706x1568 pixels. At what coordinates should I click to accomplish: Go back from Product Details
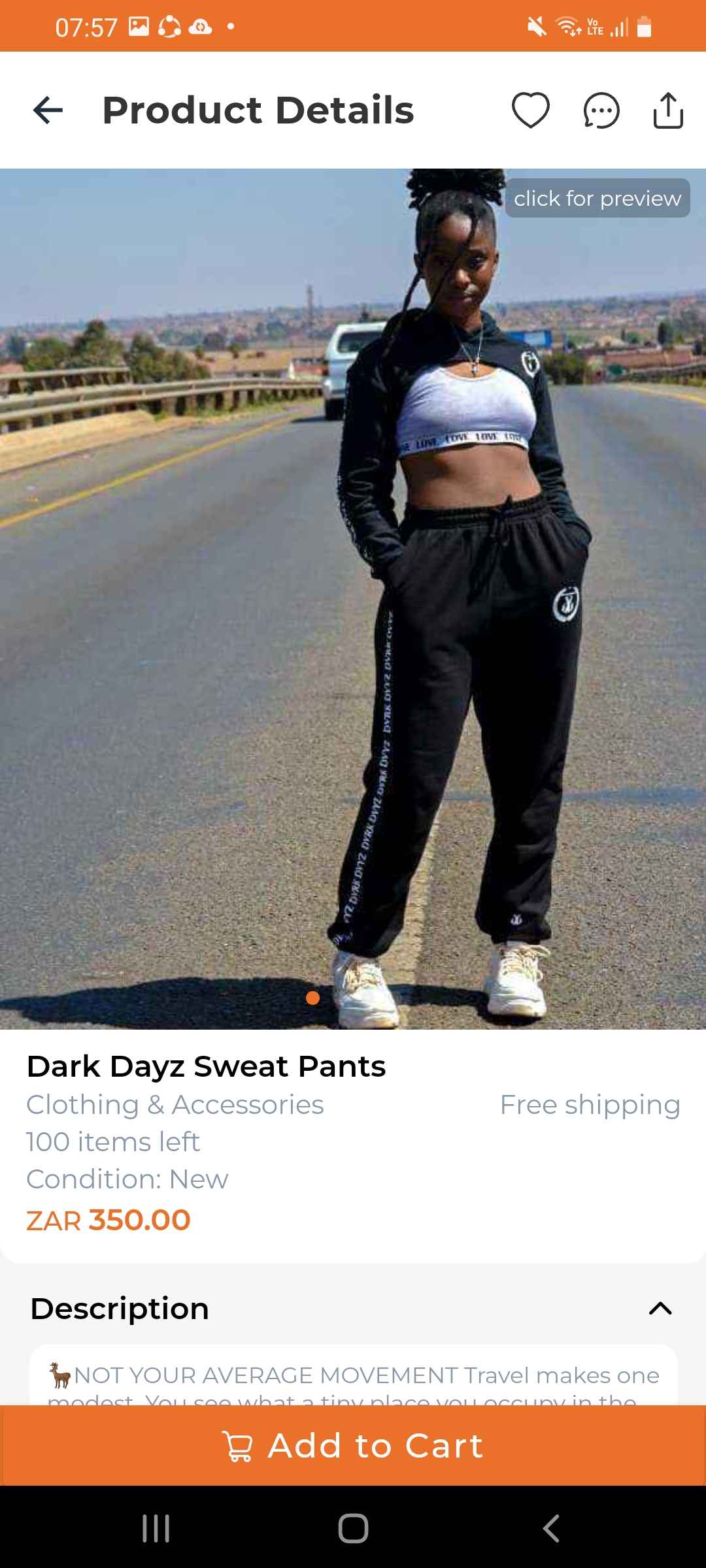click(48, 110)
